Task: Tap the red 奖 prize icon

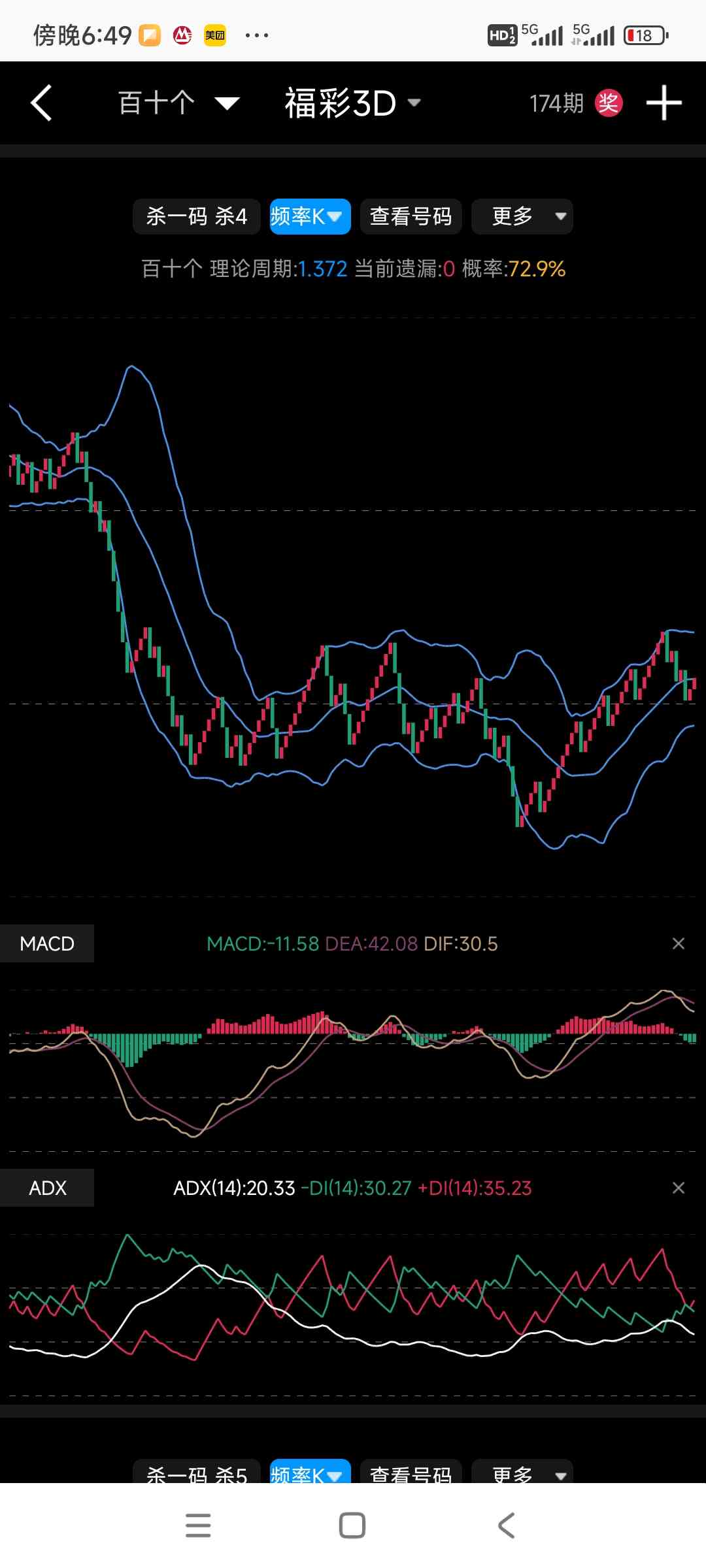Action: [x=608, y=103]
